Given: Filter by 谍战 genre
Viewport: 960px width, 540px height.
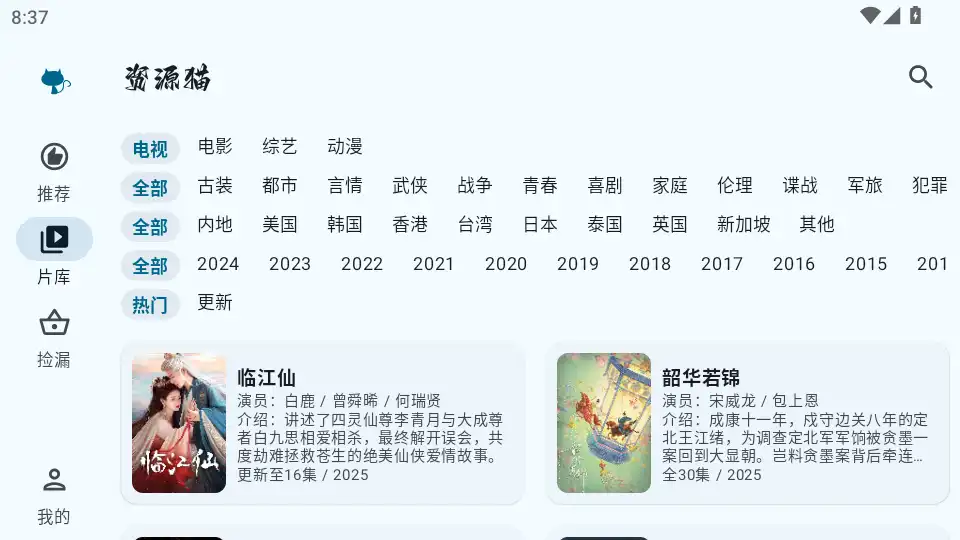Looking at the screenshot, I should 800,186.
